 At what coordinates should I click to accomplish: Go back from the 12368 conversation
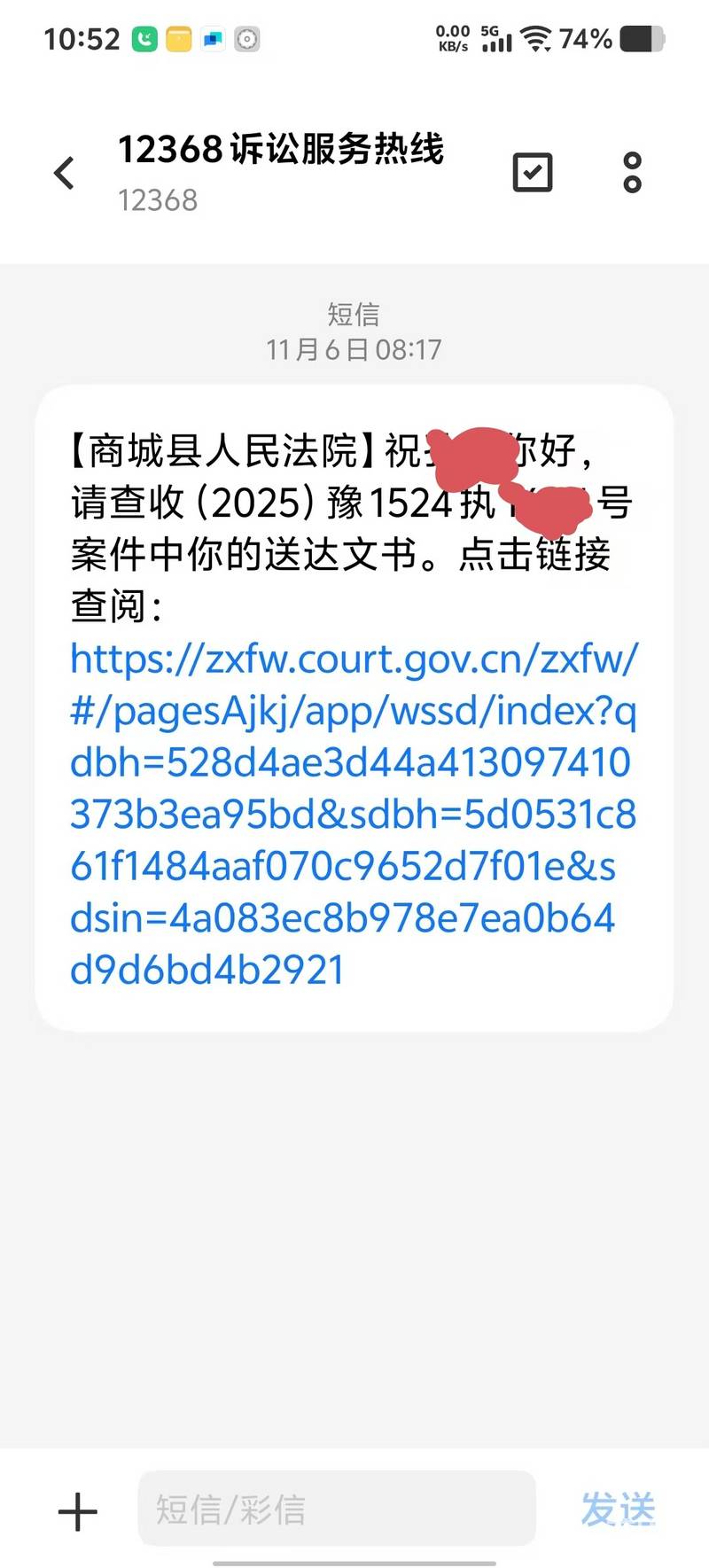(x=64, y=173)
